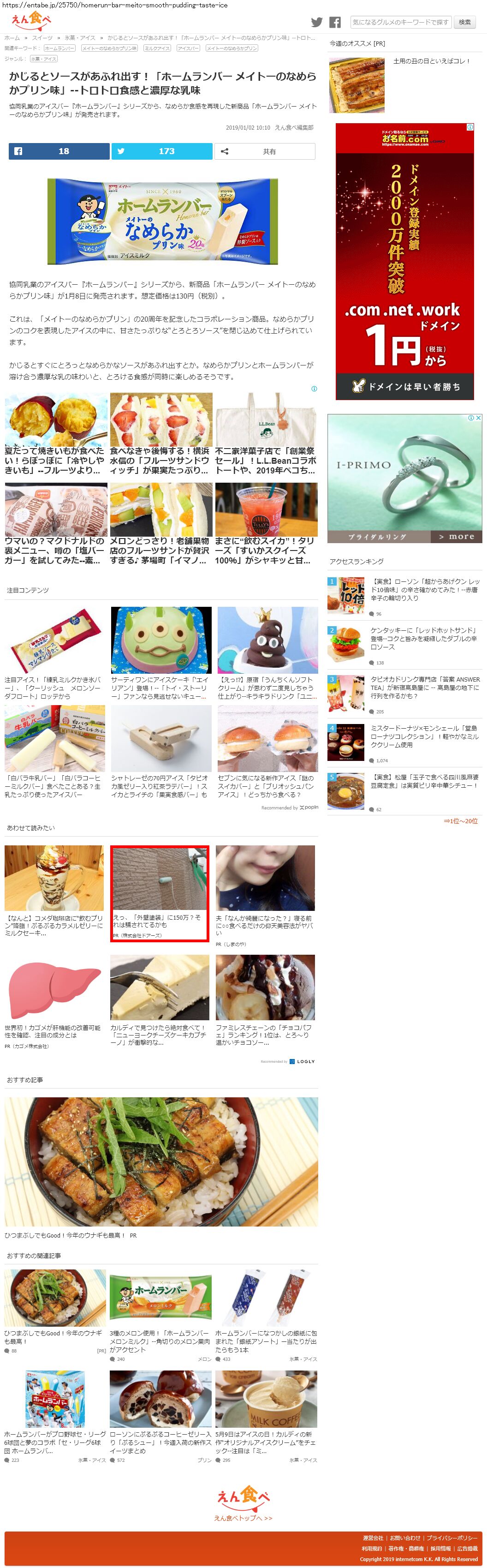This screenshot has width=487, height=1568.
Task: Open the 白バラ牛乳バー ice bar article
Action: coord(53,786)
